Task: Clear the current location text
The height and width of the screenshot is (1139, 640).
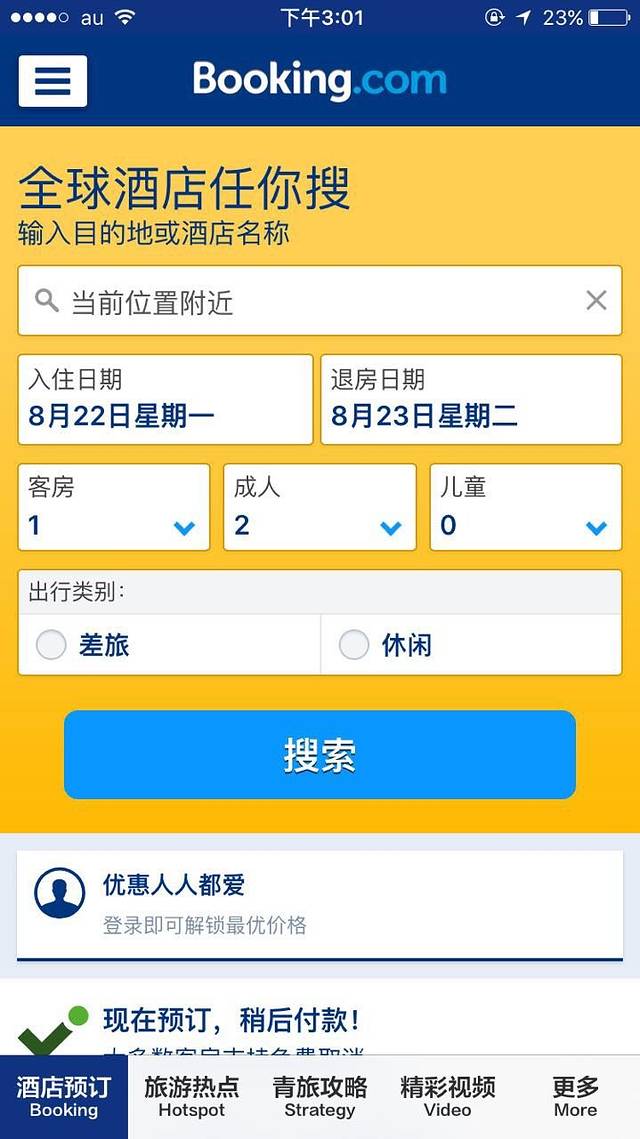Action: pos(596,300)
